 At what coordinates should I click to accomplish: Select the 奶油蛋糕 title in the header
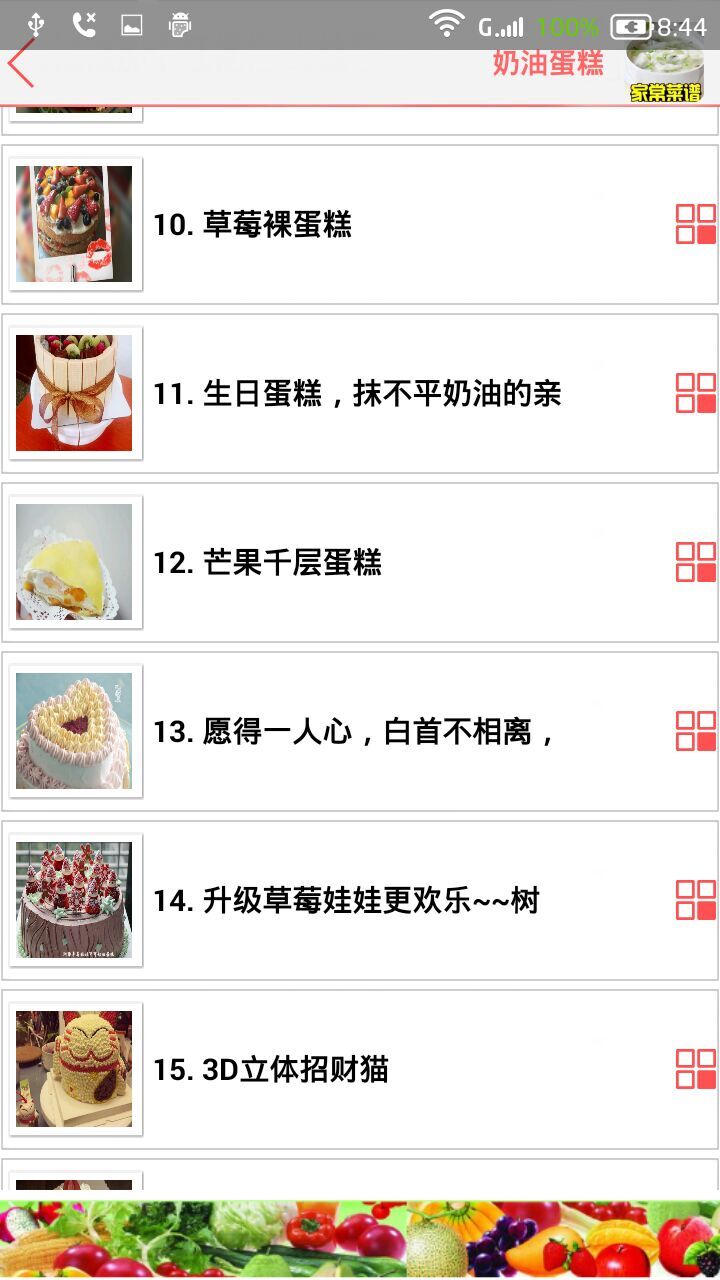tap(545, 63)
